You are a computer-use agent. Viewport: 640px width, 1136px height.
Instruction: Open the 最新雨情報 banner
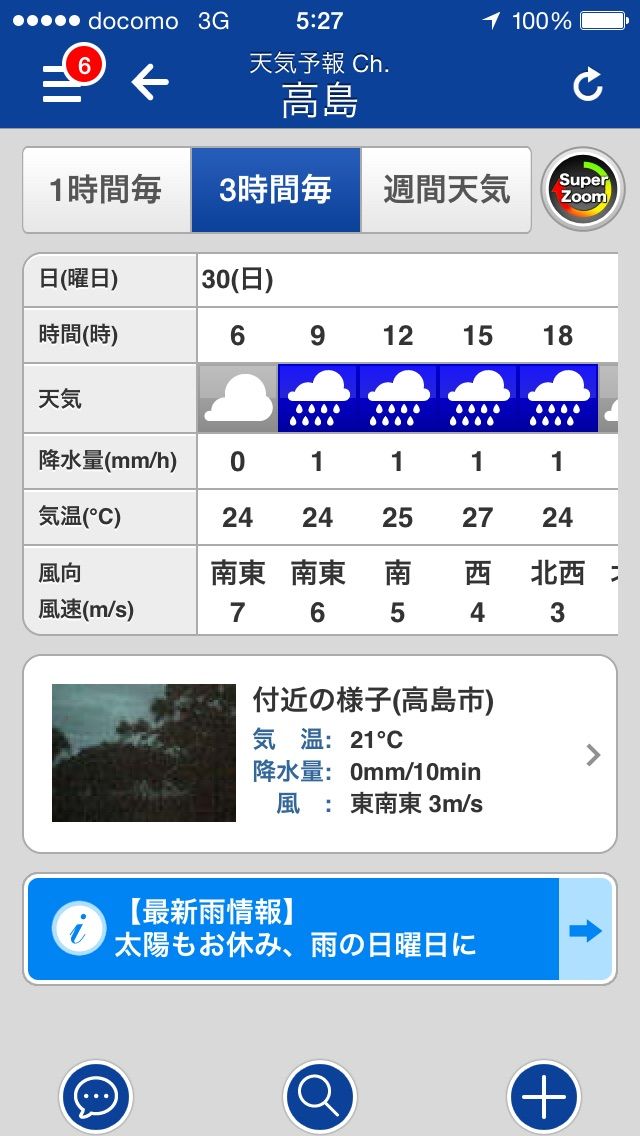click(x=320, y=930)
